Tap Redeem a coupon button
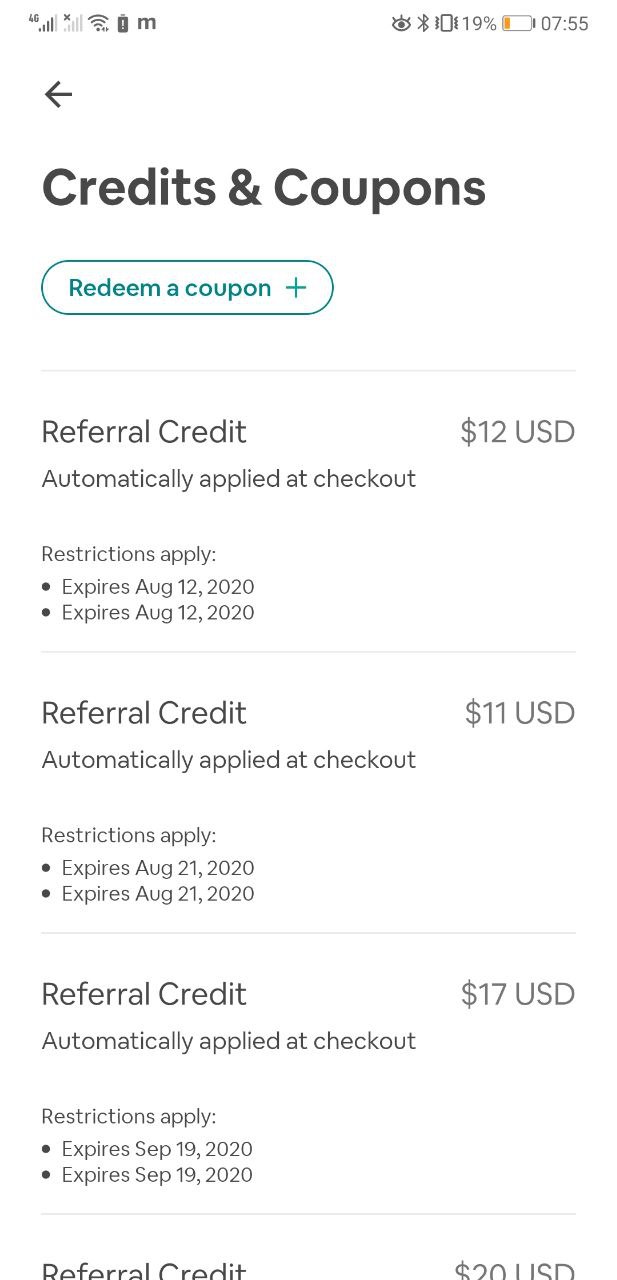 coord(187,288)
